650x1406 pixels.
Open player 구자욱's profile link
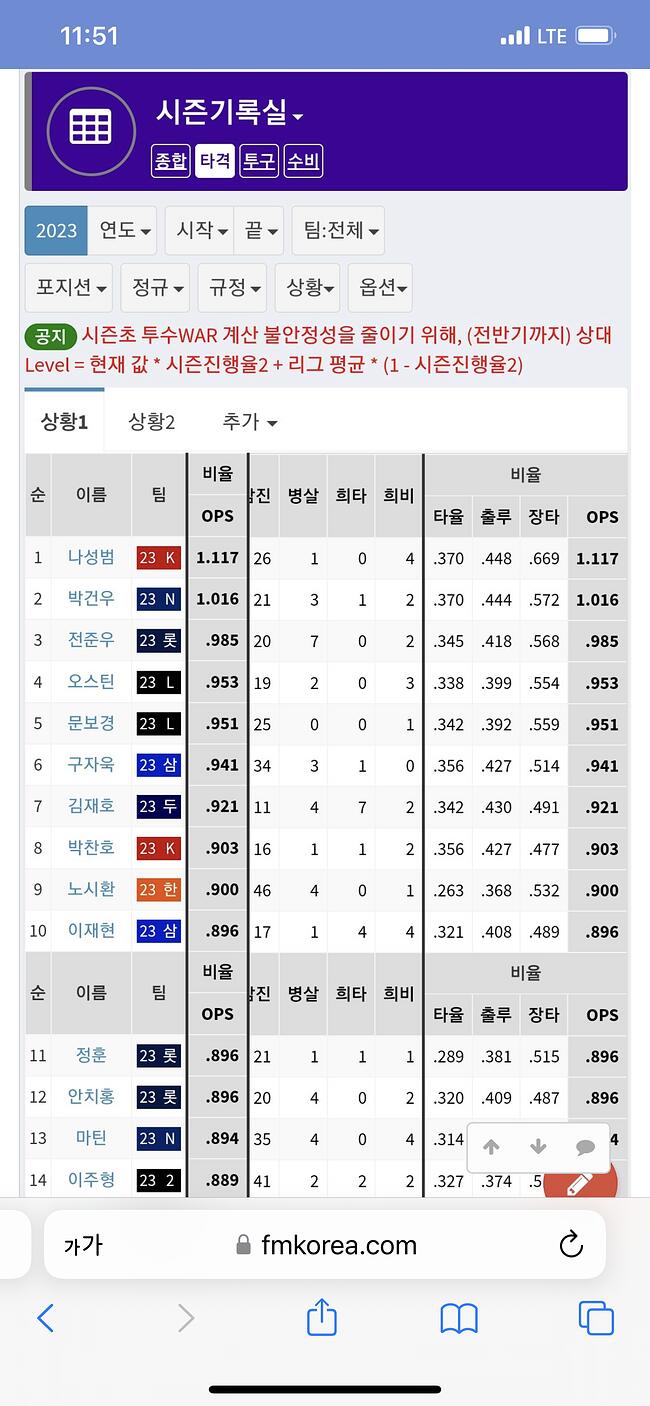point(91,764)
